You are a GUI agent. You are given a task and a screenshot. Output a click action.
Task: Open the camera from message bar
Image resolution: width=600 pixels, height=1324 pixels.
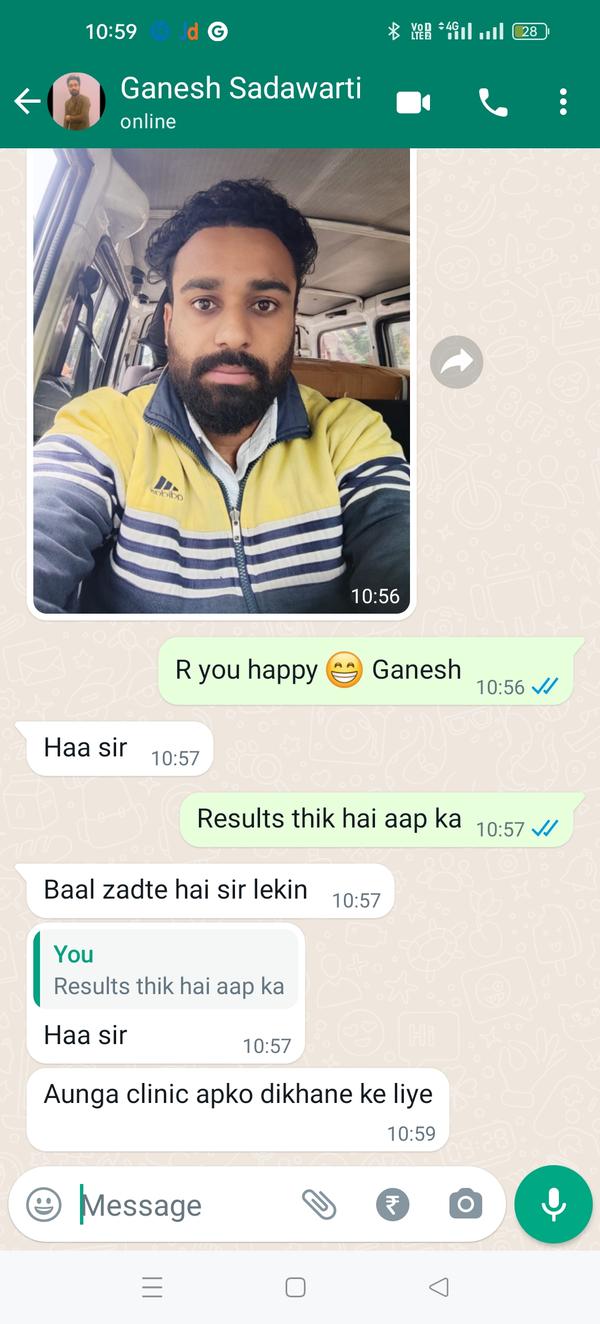tap(465, 1204)
